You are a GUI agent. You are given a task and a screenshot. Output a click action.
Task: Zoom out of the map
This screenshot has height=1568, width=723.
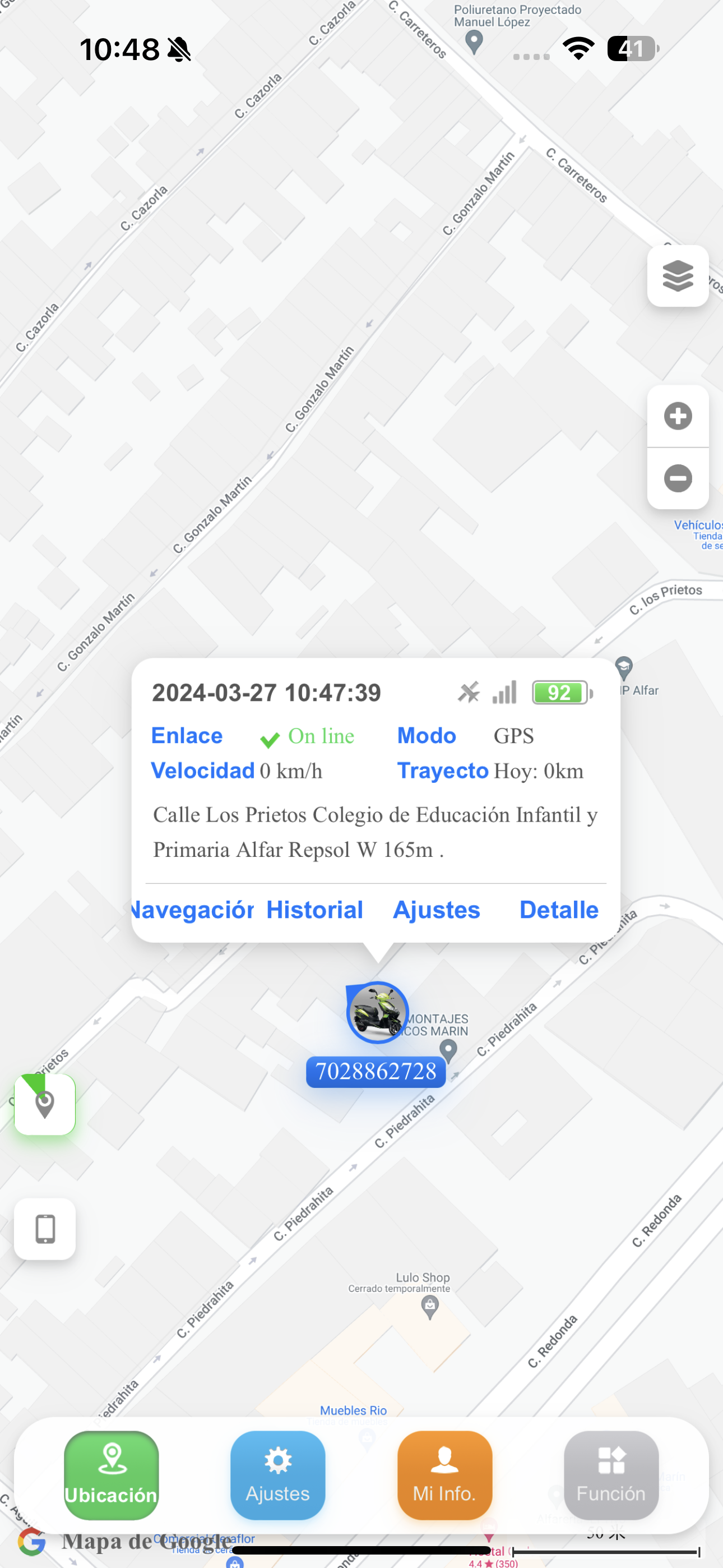[x=678, y=478]
